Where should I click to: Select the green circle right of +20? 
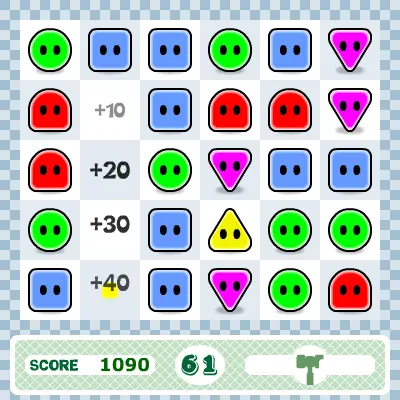click(x=170, y=170)
